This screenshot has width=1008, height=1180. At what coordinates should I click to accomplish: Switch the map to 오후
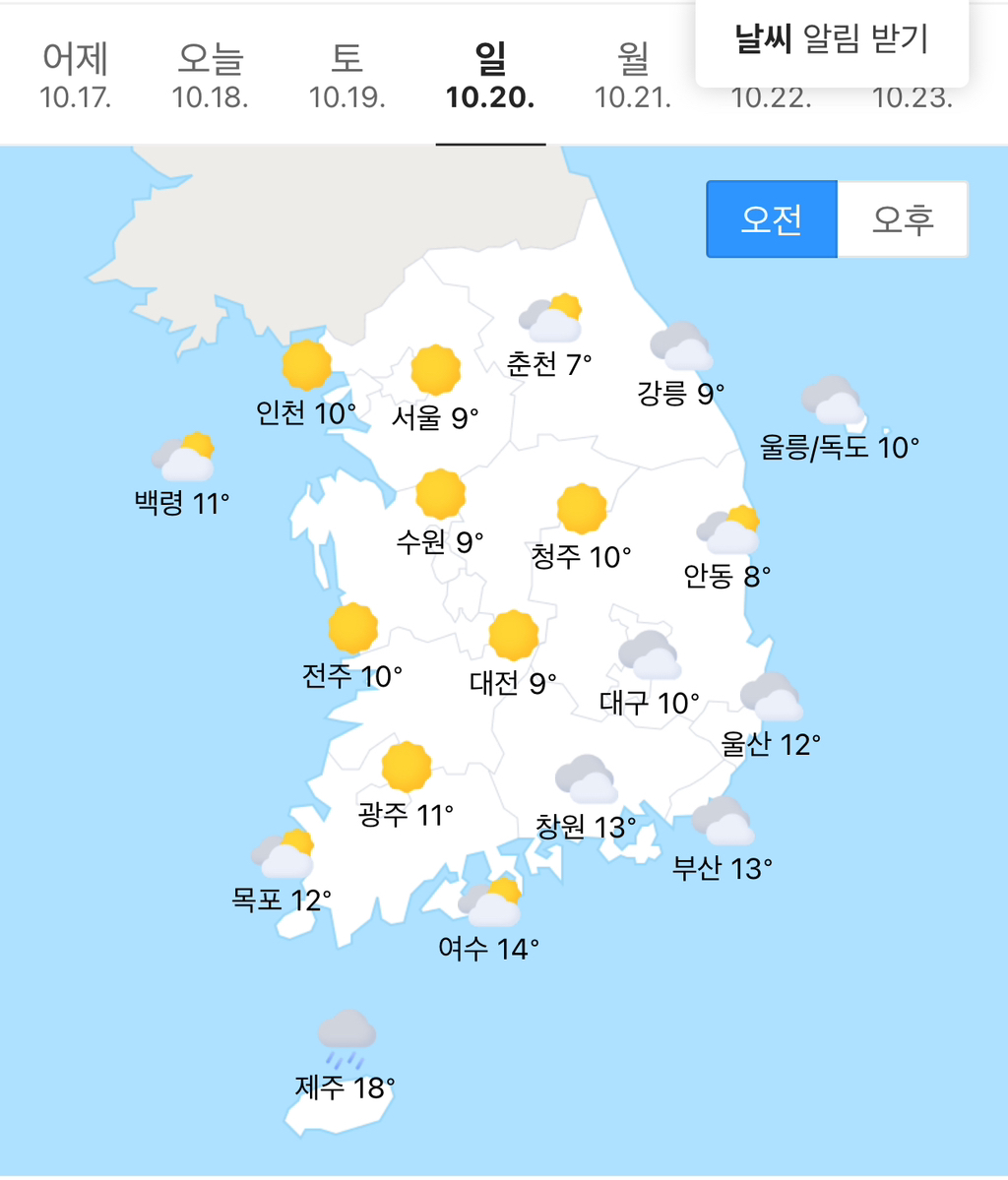coord(903,219)
